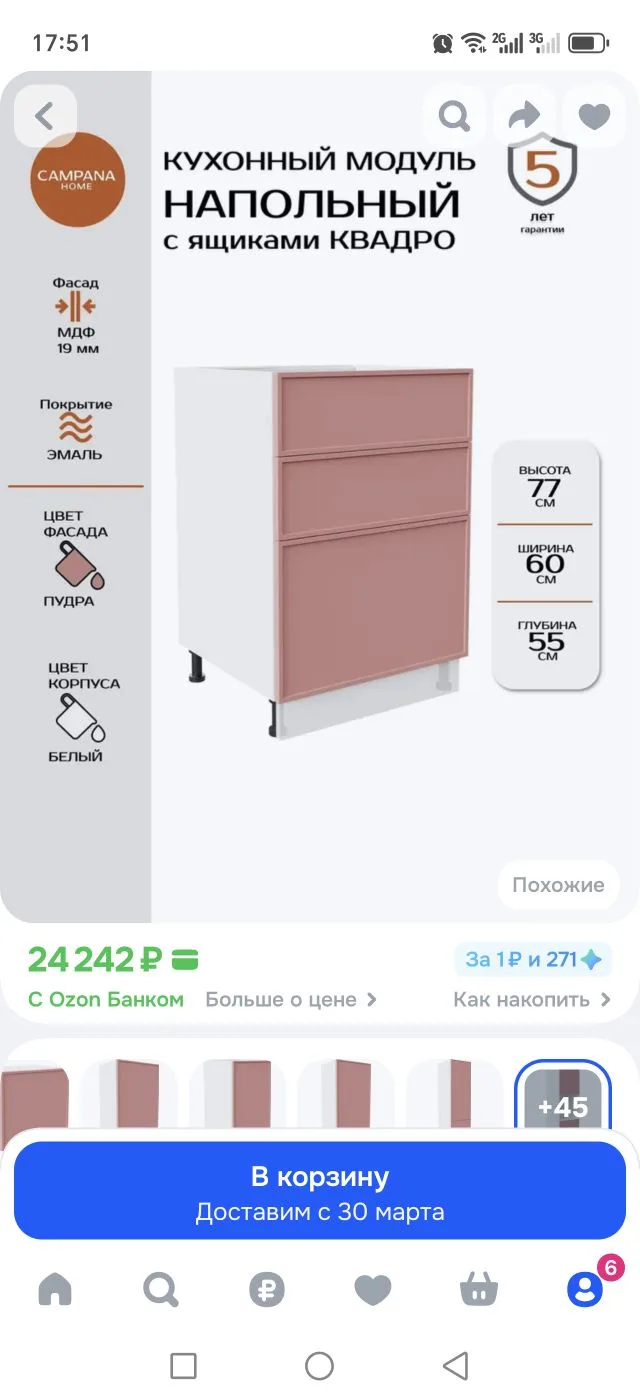The width and height of the screenshot is (640, 1400).
Task: Open the ruble finance tab
Action: coord(267,1291)
